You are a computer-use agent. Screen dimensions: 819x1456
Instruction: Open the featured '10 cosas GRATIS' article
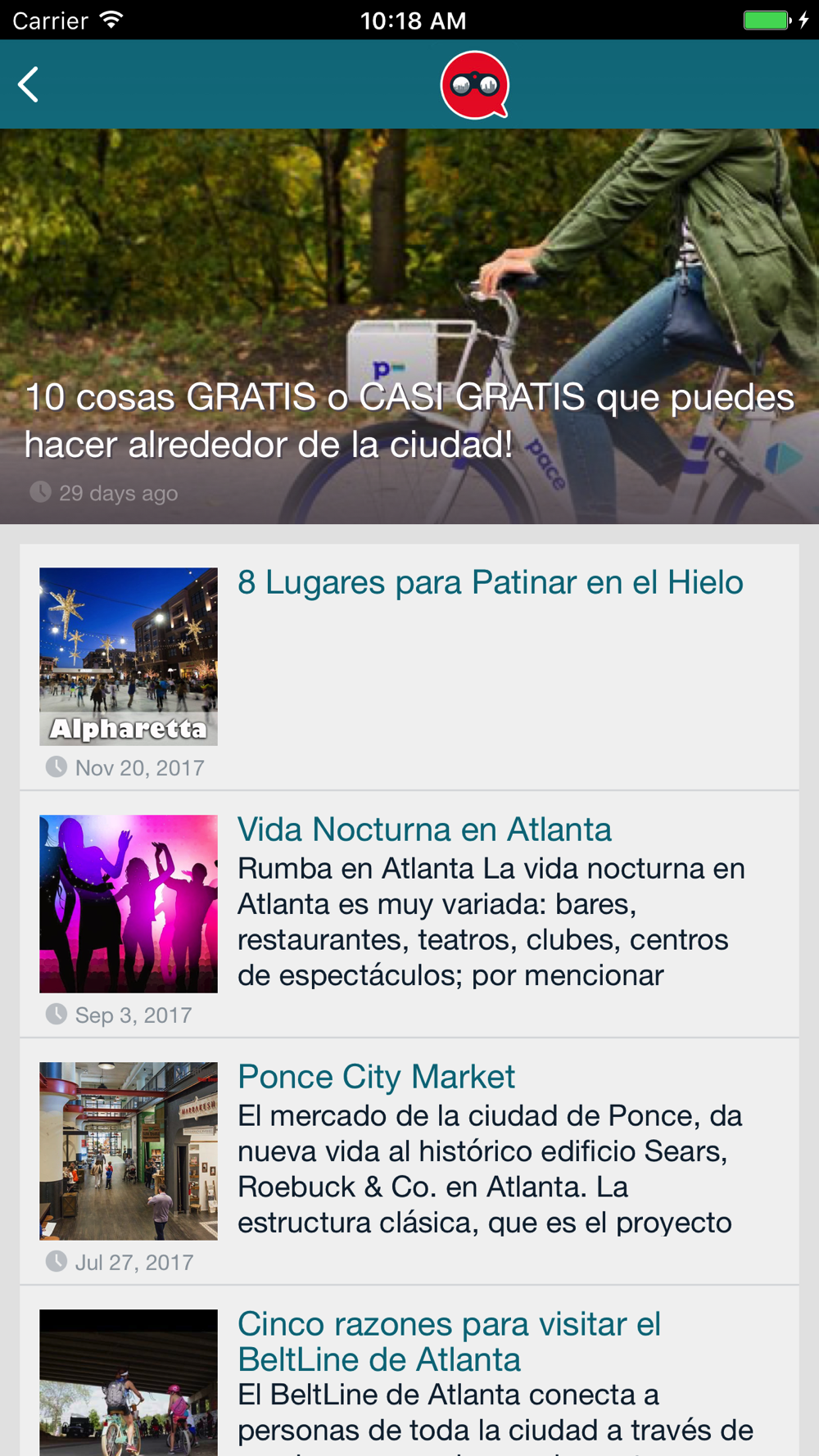pos(409,419)
